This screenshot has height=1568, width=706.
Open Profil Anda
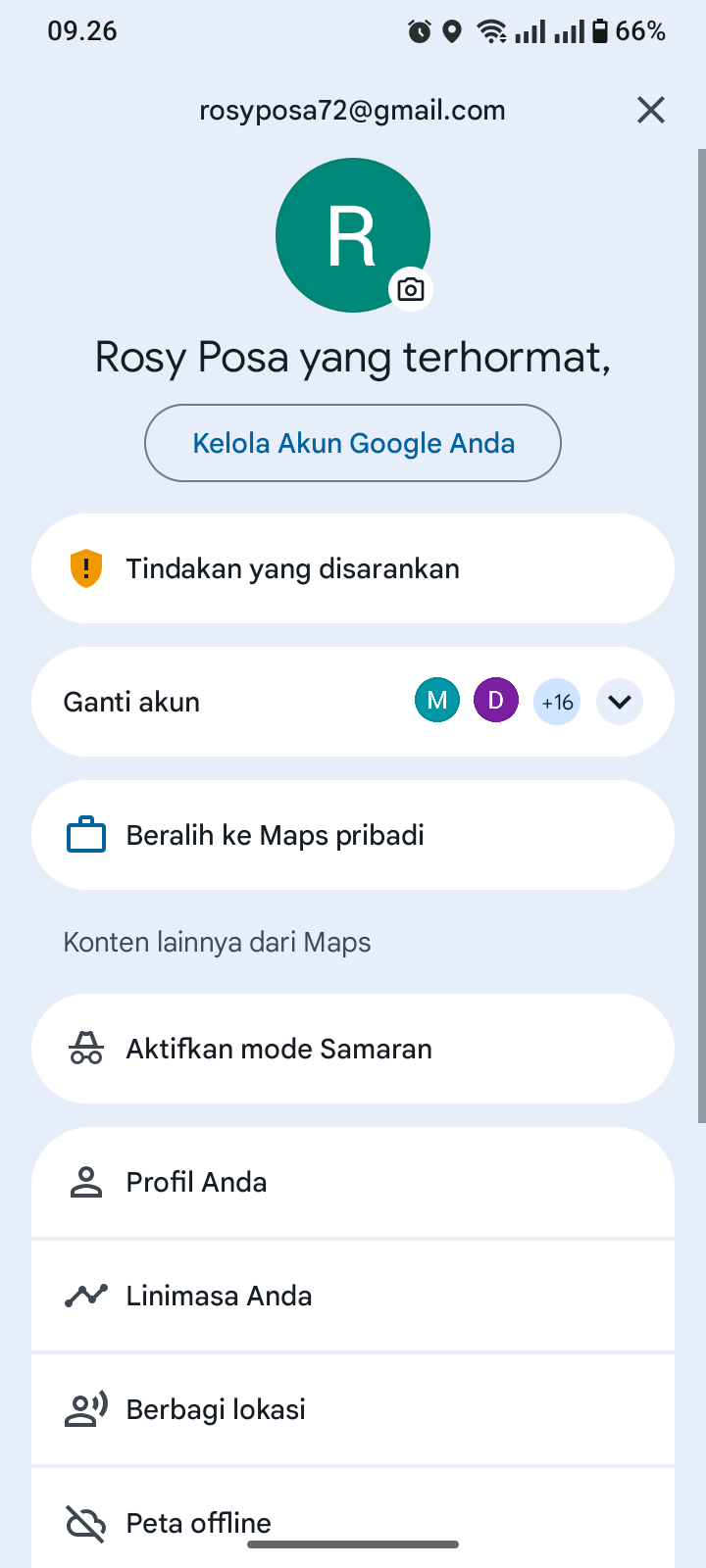[x=353, y=1182]
